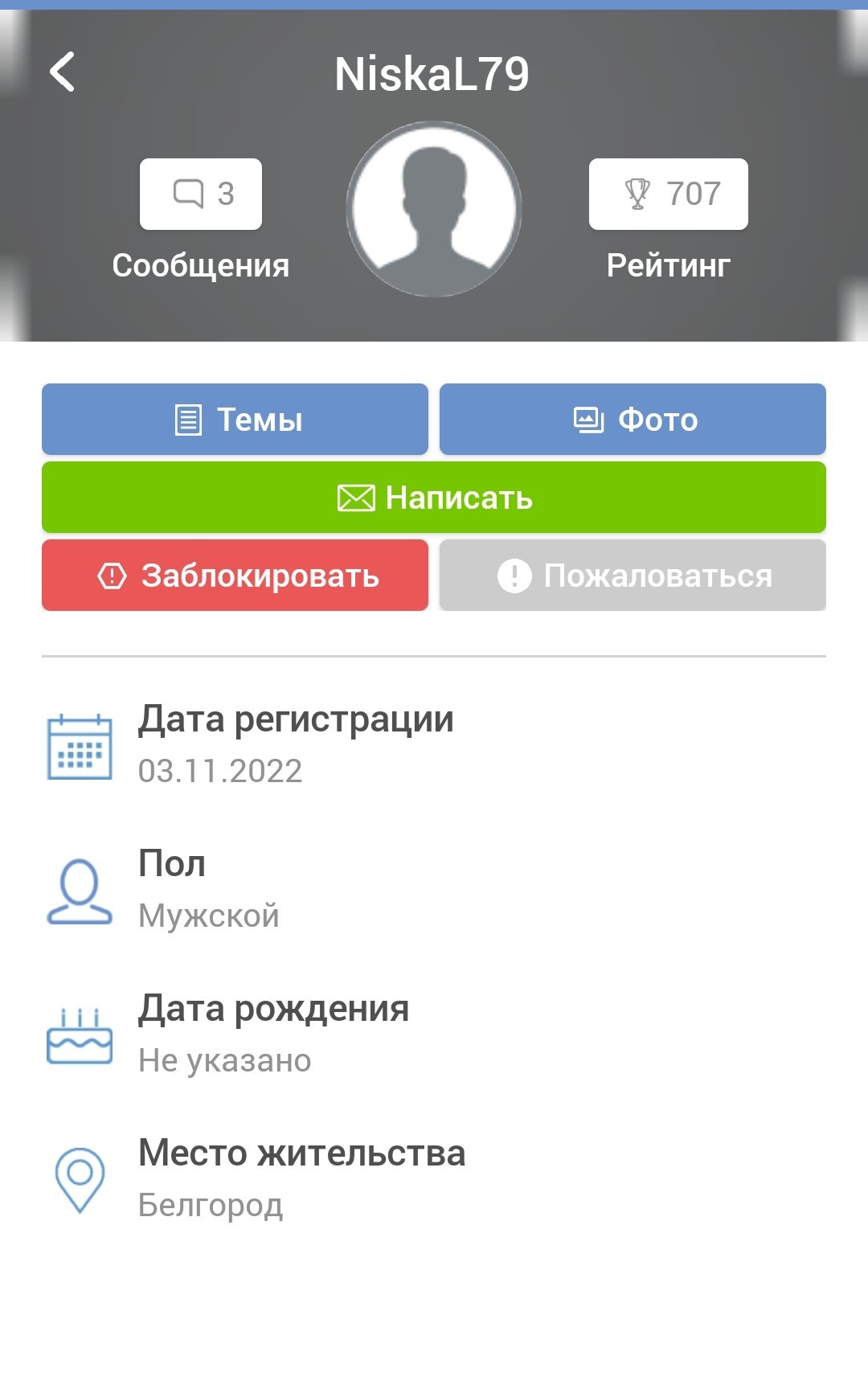Open the Сообщения counter box
The width and height of the screenshot is (868, 1389).
tap(201, 194)
